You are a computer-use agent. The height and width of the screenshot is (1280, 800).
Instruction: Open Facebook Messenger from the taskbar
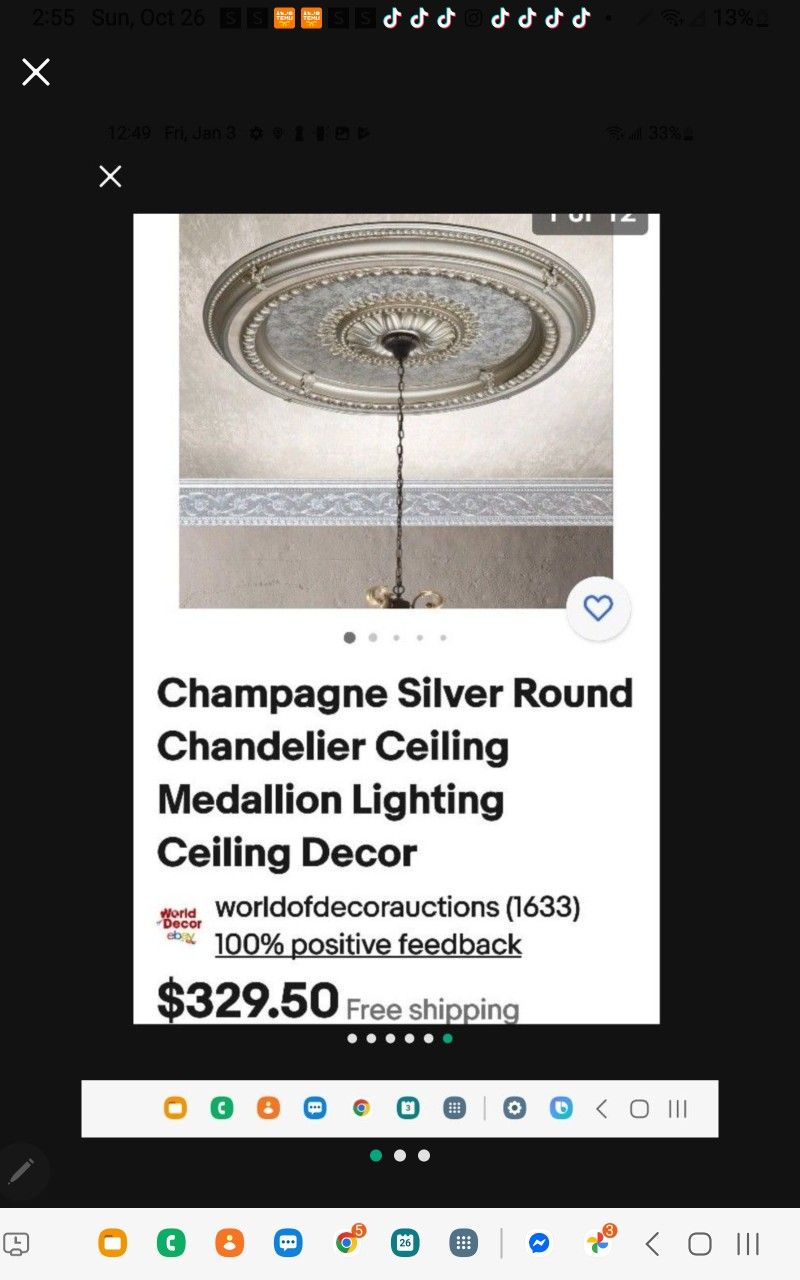pyautogui.click(x=539, y=1244)
